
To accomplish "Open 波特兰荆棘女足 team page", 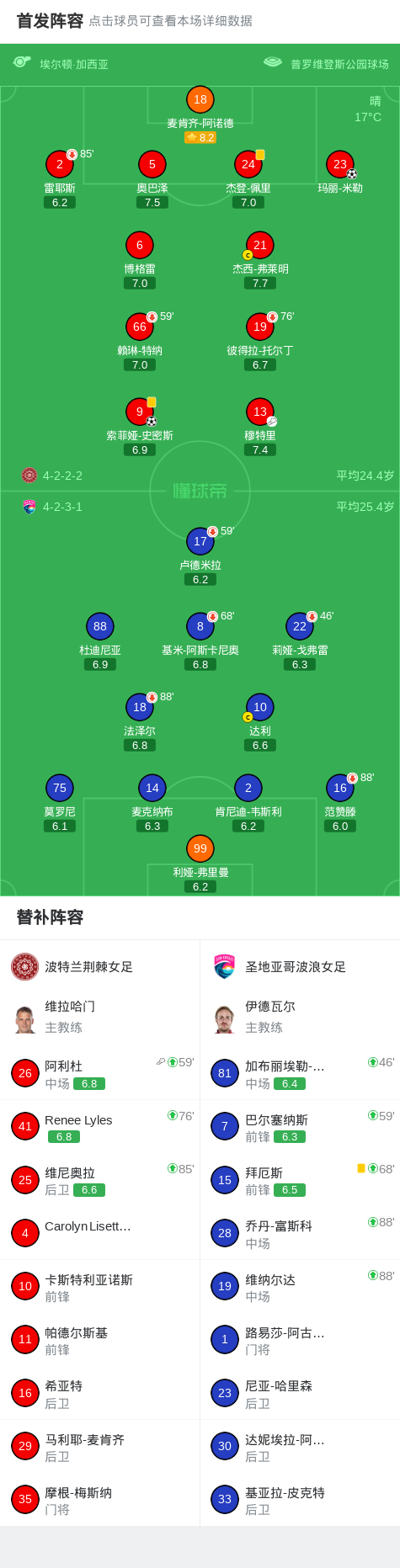I will 100,966.
